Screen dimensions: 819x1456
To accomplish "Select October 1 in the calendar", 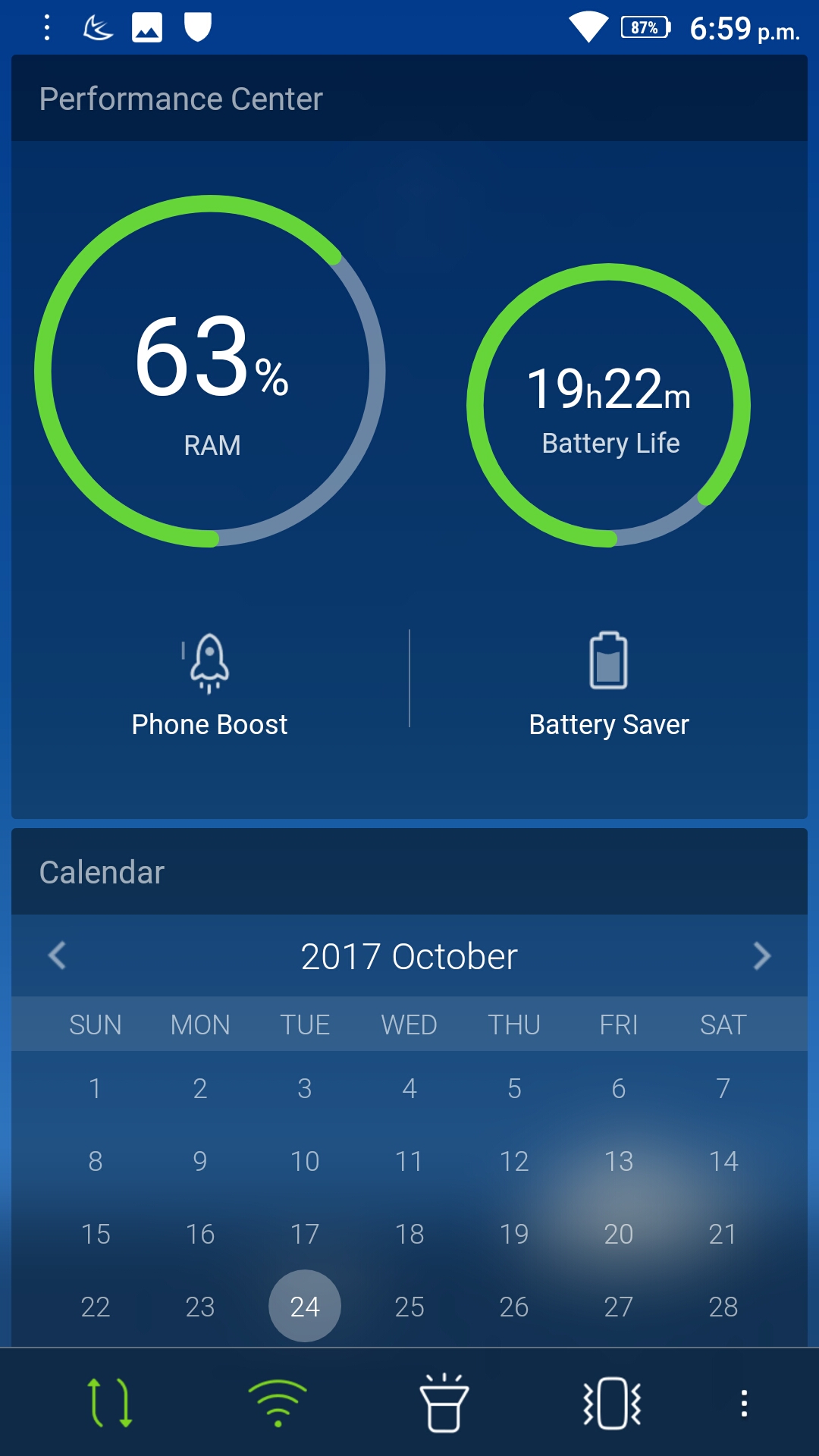I will [96, 1088].
